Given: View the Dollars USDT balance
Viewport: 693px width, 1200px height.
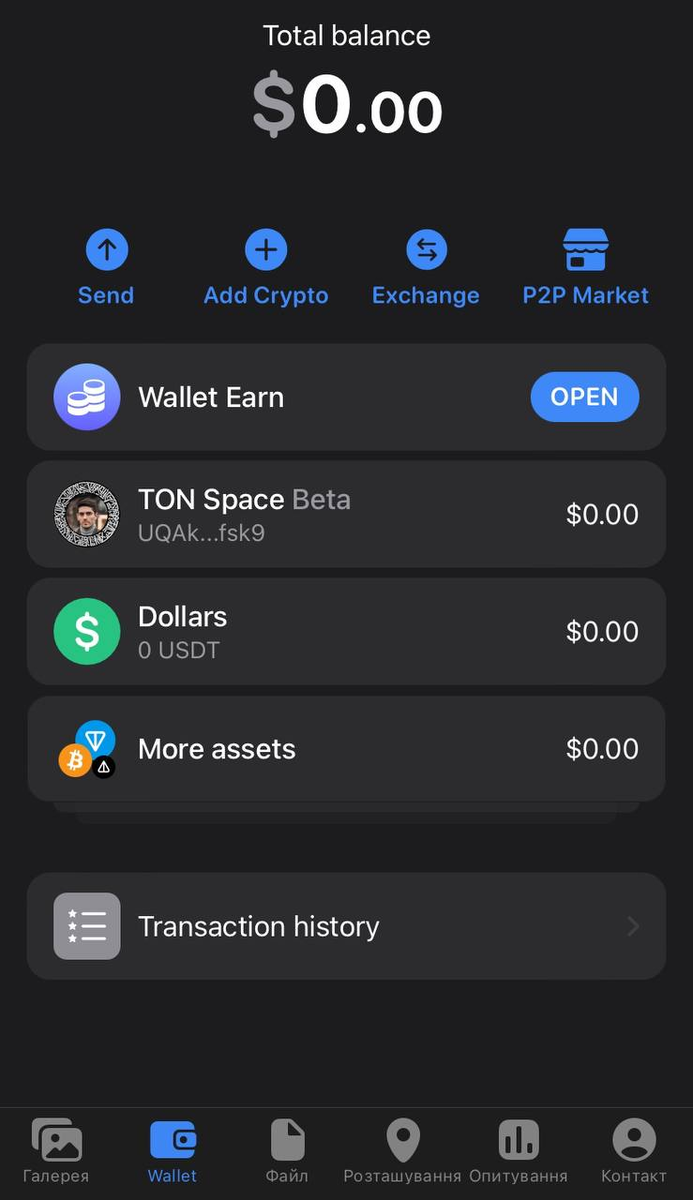Looking at the screenshot, I should (346, 632).
